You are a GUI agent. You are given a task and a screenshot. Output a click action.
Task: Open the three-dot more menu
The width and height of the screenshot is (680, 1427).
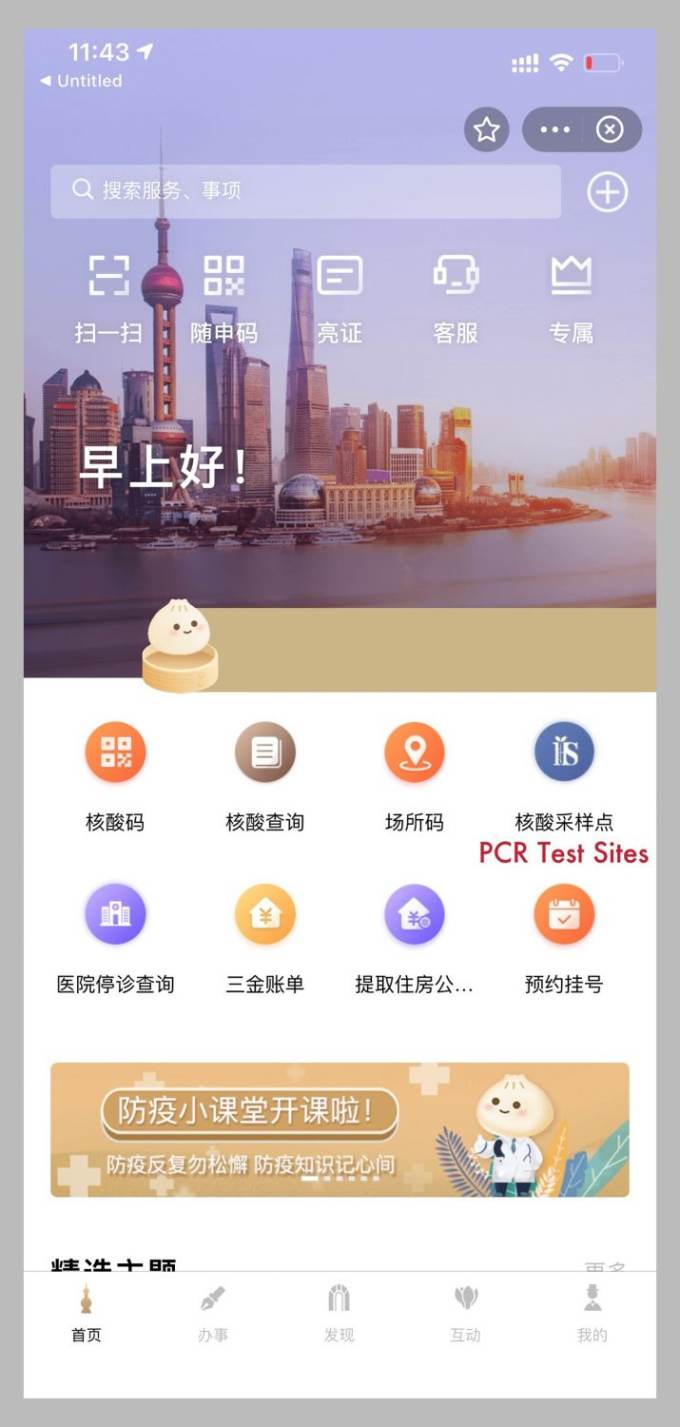click(x=555, y=130)
